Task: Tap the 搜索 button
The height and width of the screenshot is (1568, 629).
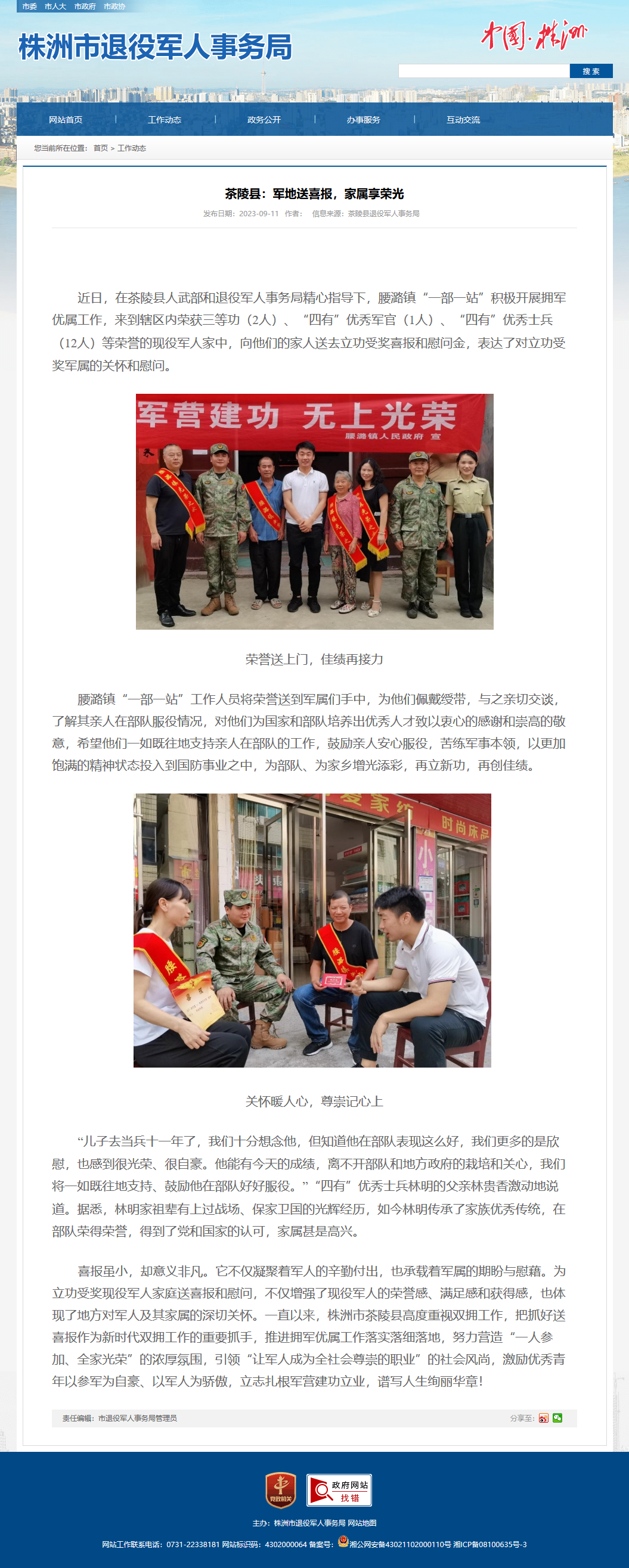Action: (x=591, y=71)
